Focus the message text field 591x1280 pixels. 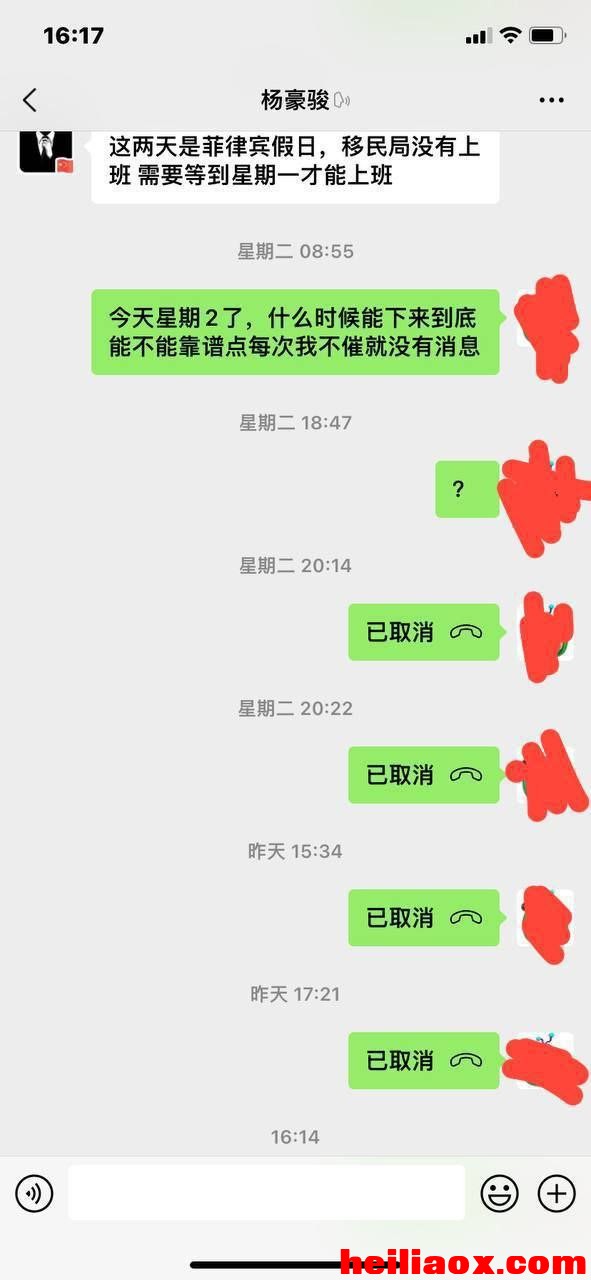pos(266,1192)
